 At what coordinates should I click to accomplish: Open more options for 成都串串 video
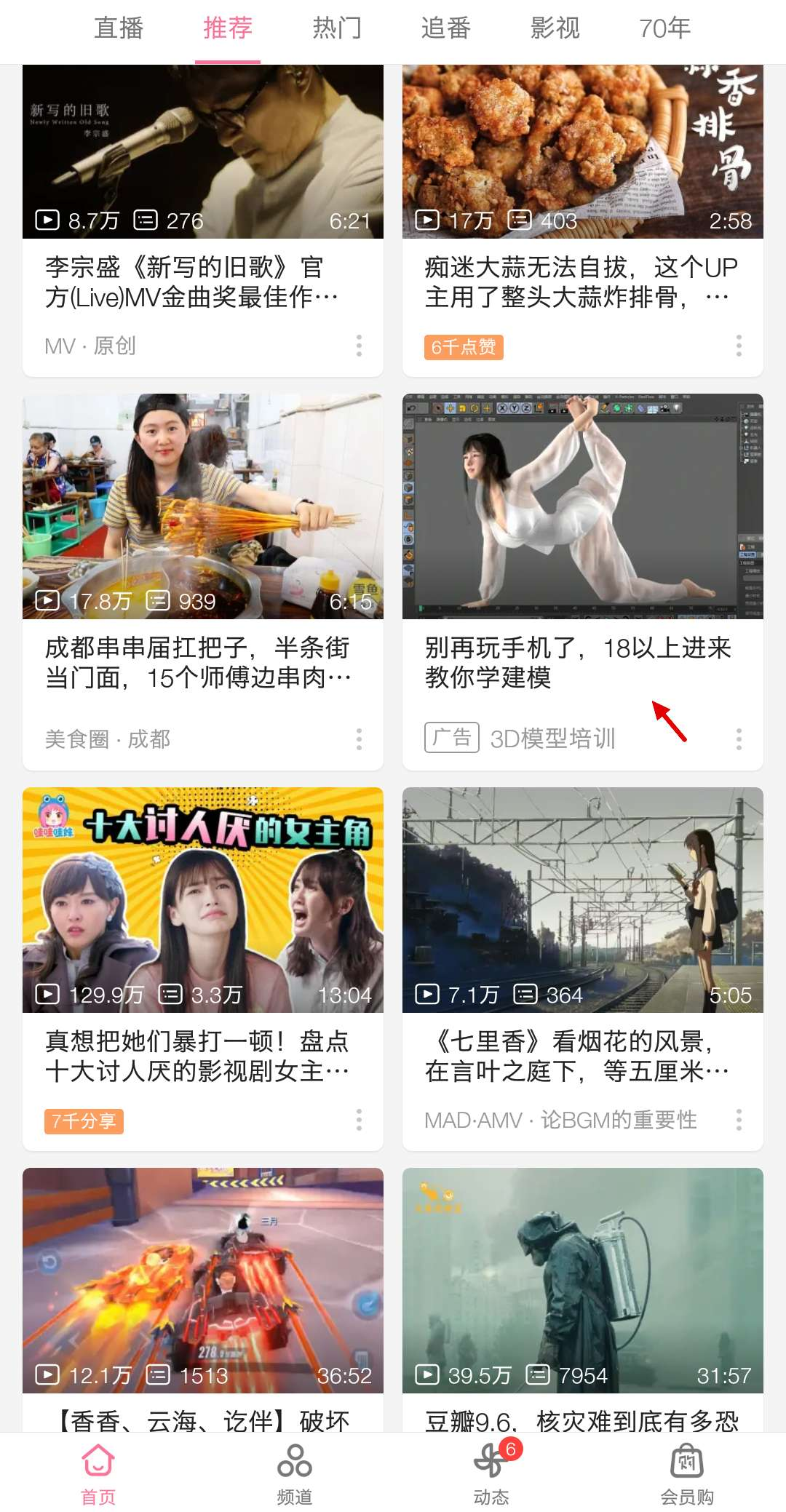(359, 739)
